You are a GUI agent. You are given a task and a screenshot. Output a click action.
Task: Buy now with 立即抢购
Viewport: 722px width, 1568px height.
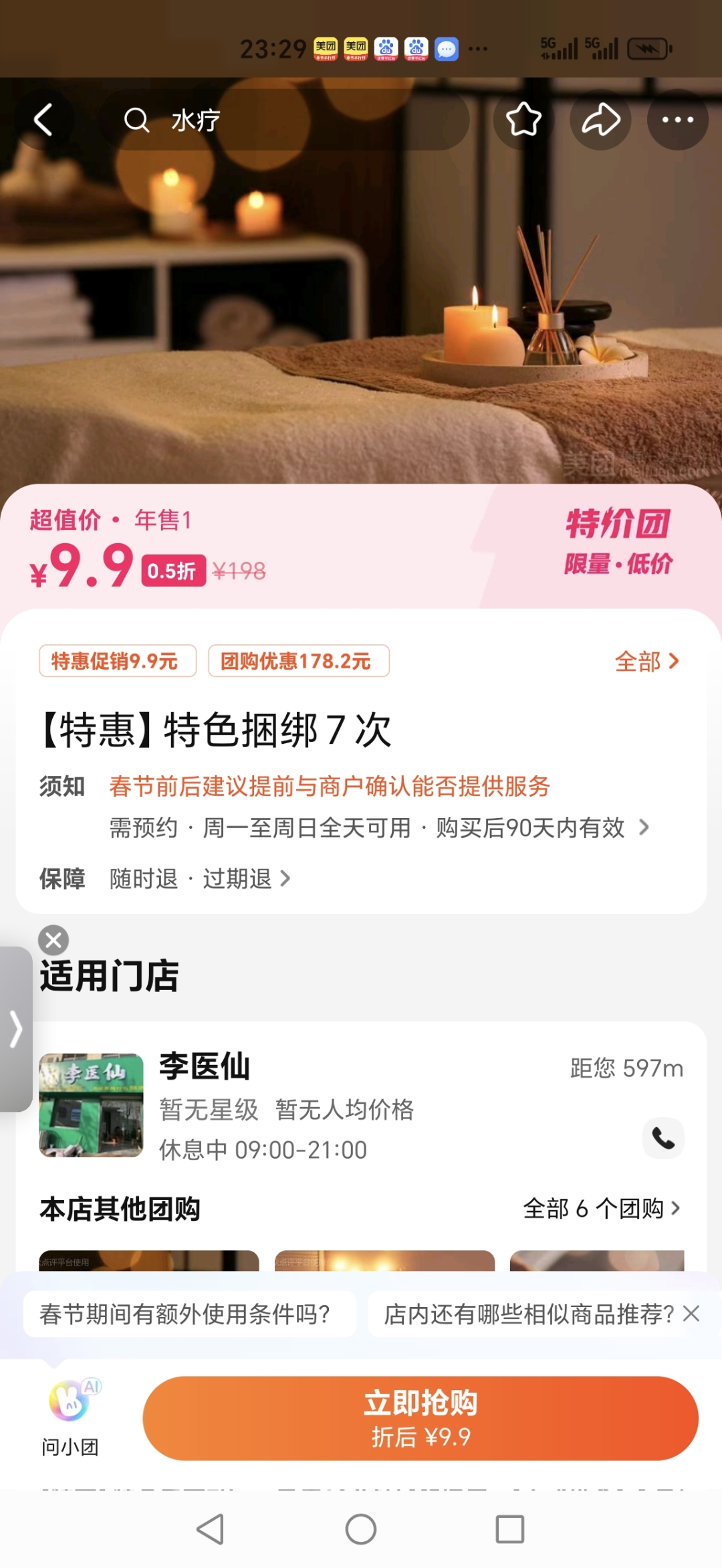(x=420, y=1418)
